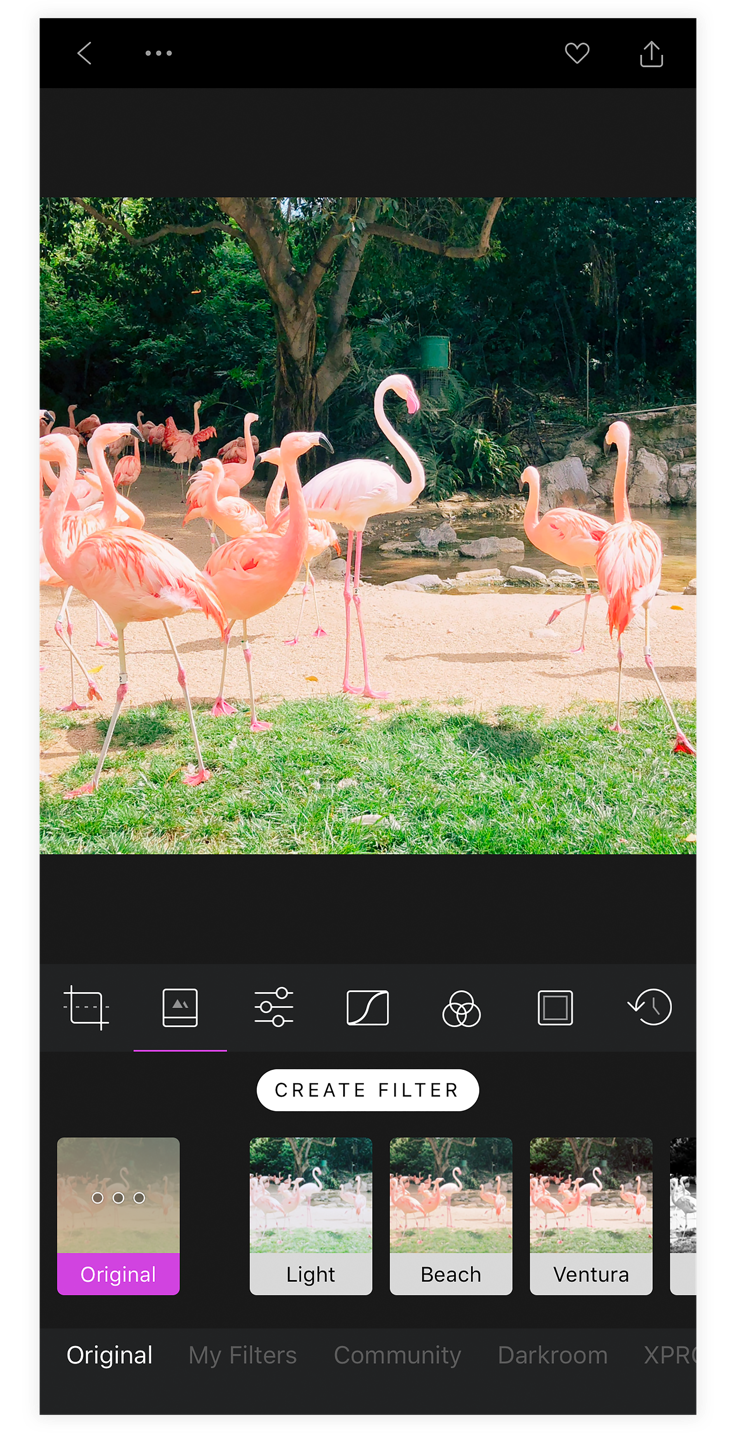Select the Original filter thumbnail
This screenshot has height=1433, width=736.
point(118,1215)
